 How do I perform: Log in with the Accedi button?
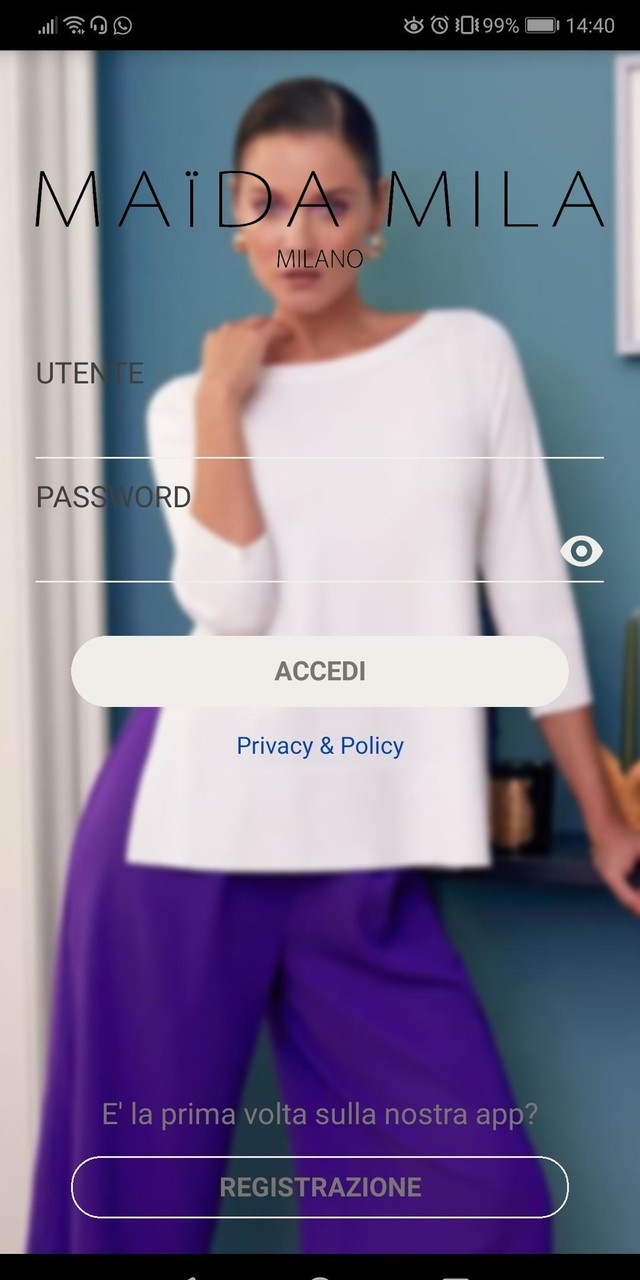pos(320,671)
